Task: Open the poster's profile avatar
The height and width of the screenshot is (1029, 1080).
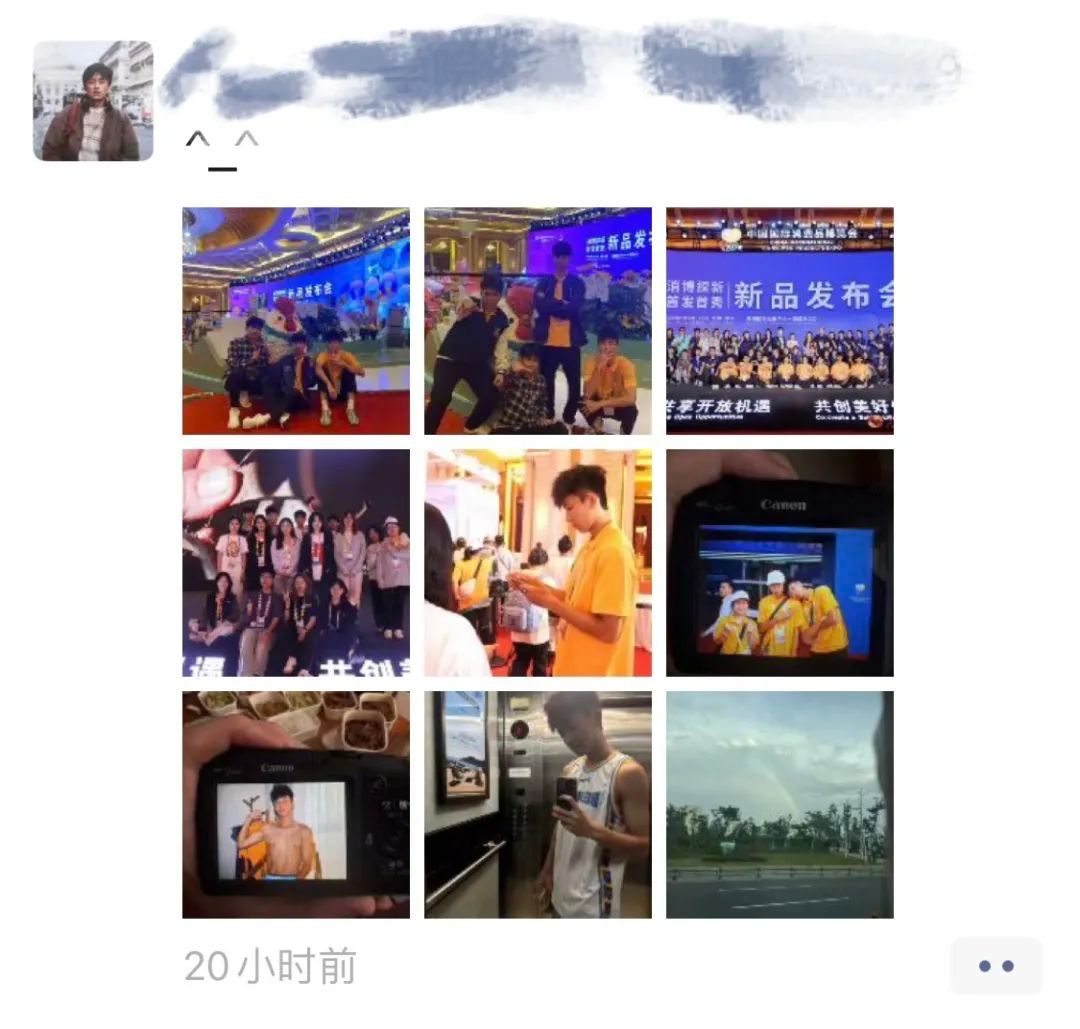Action: tap(93, 100)
